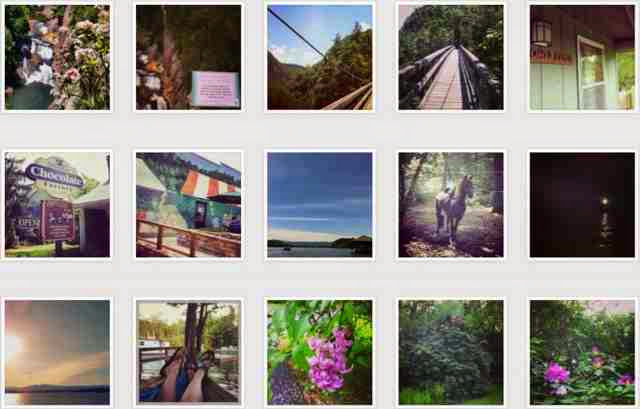Open the pink blossoms in greenery photo
The height and width of the screenshot is (409, 640).
tap(582, 352)
